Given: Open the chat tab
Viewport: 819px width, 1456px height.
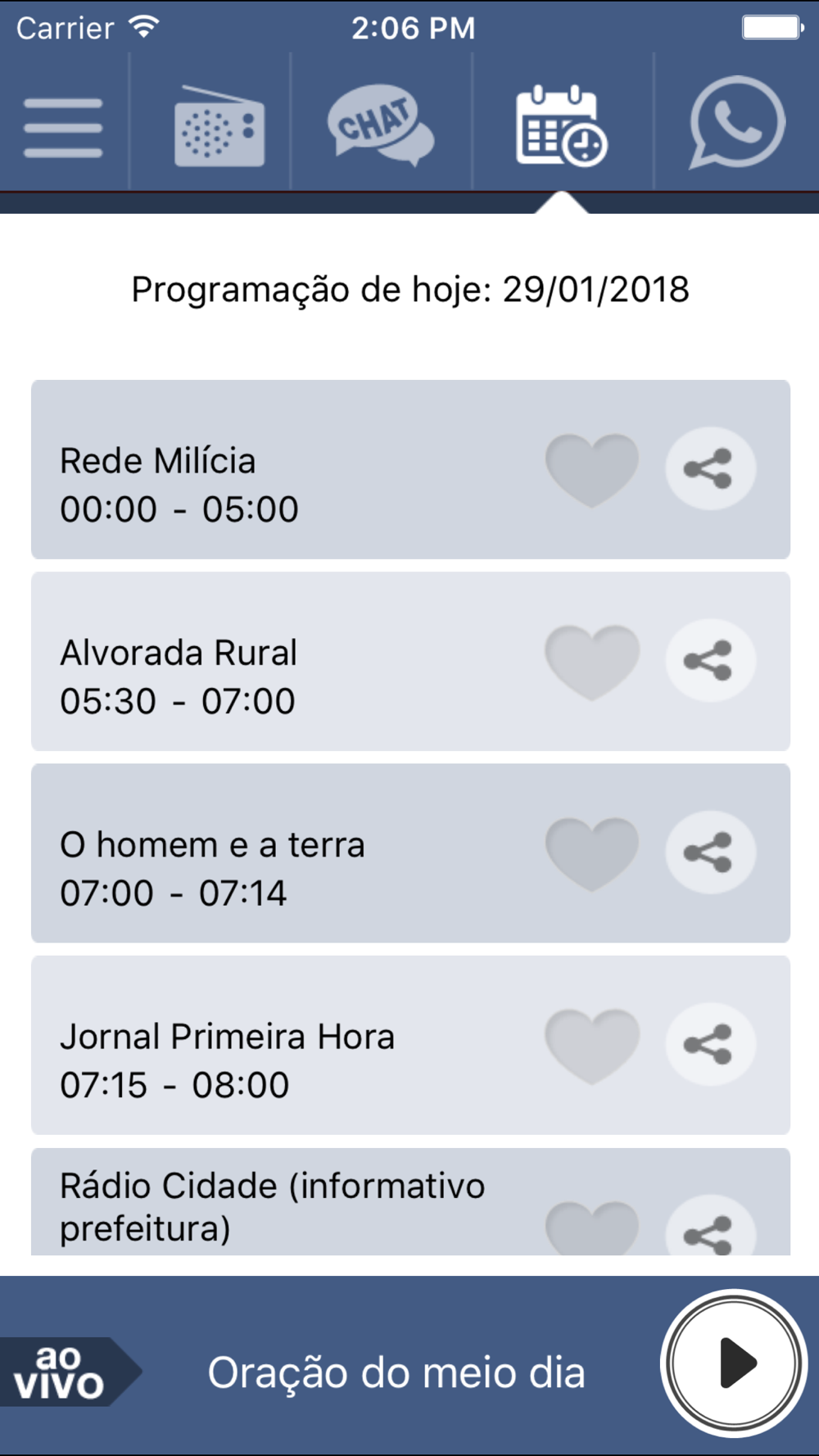Looking at the screenshot, I should (380, 124).
